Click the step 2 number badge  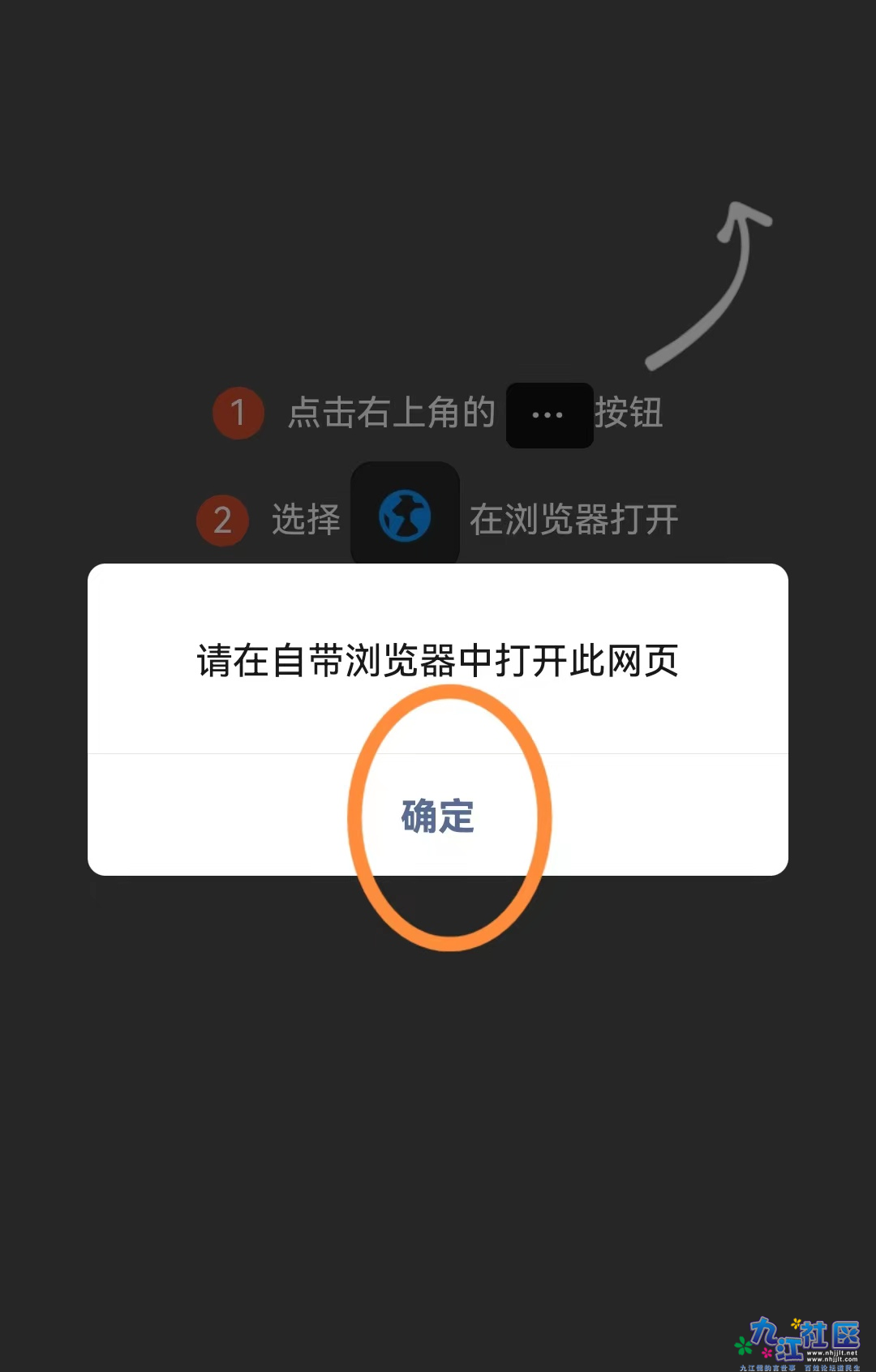tap(222, 521)
